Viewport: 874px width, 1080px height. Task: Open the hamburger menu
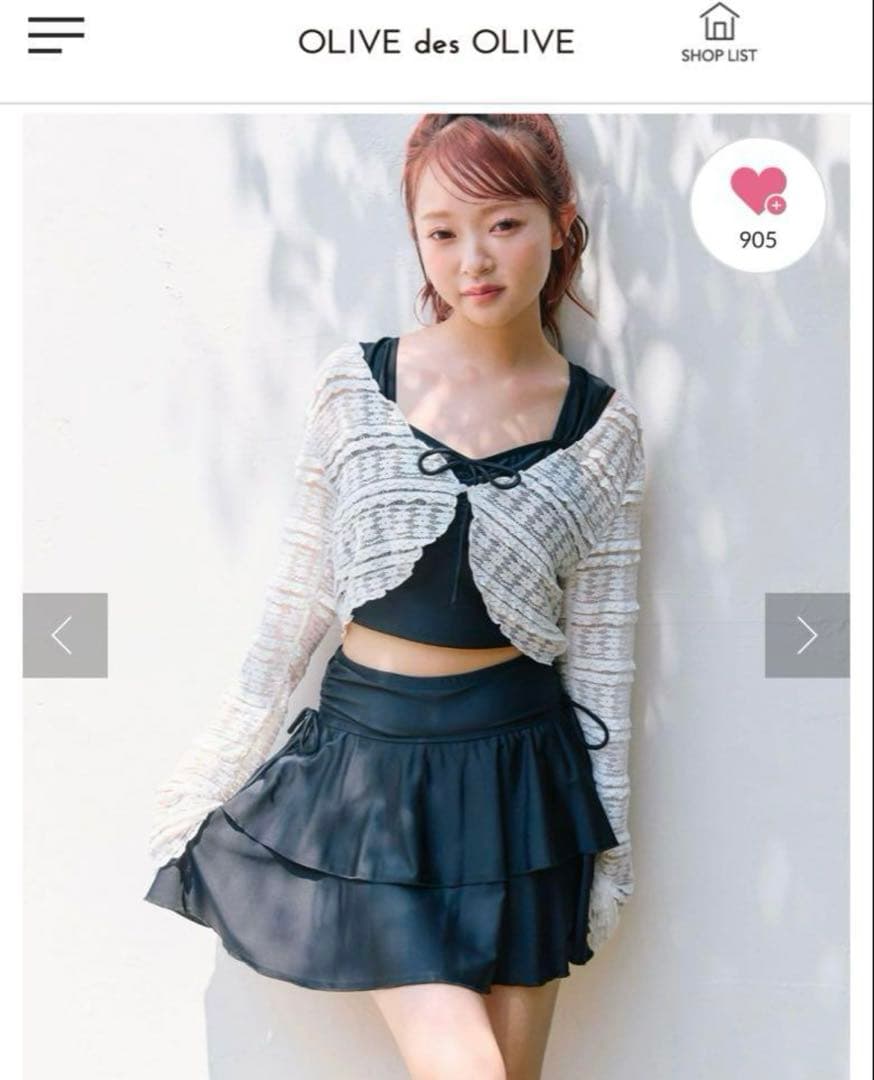point(56,36)
